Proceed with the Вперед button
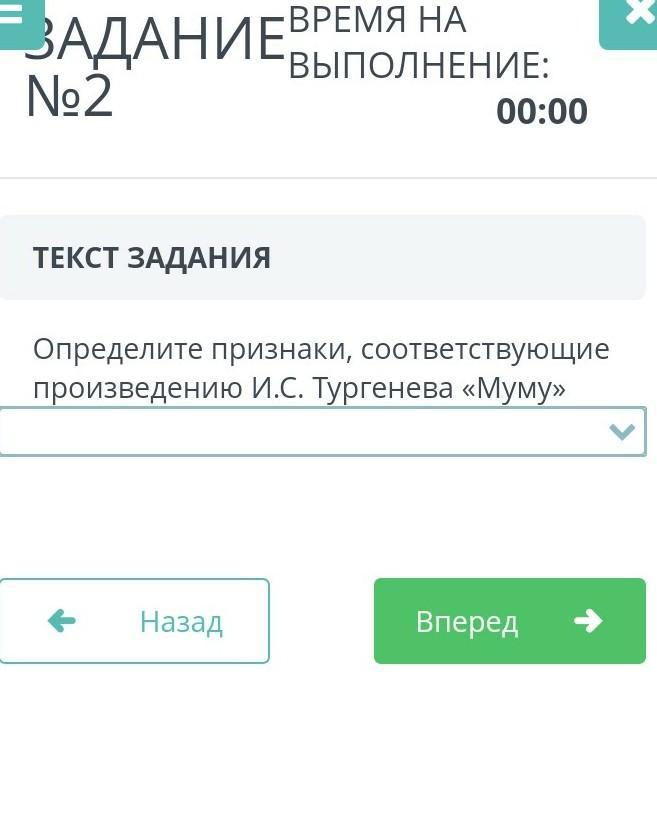This screenshot has width=657, height=826. pyautogui.click(x=509, y=621)
